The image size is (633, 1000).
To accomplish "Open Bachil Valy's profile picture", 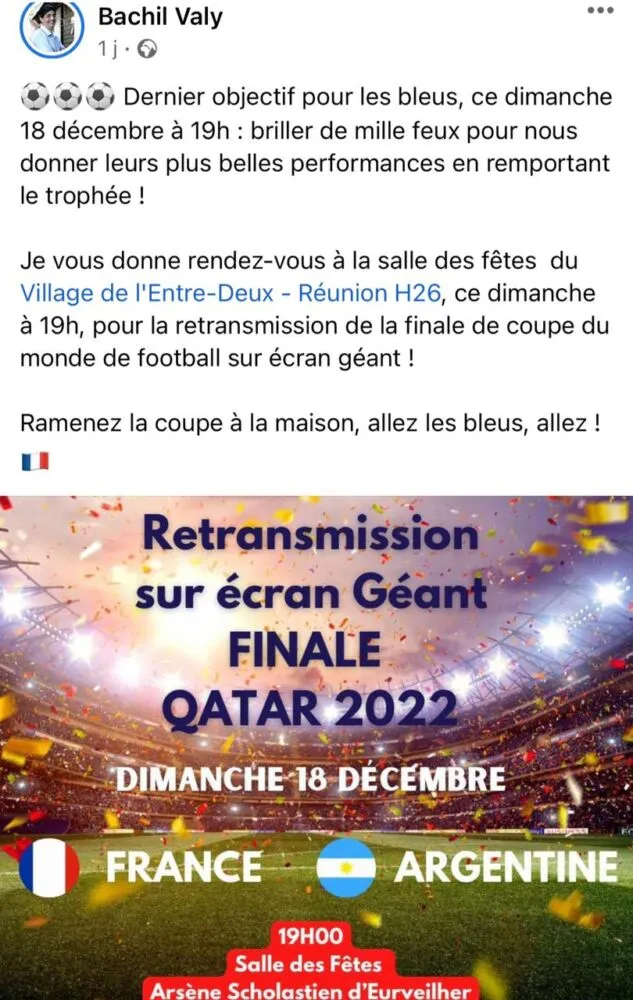I will (47, 27).
